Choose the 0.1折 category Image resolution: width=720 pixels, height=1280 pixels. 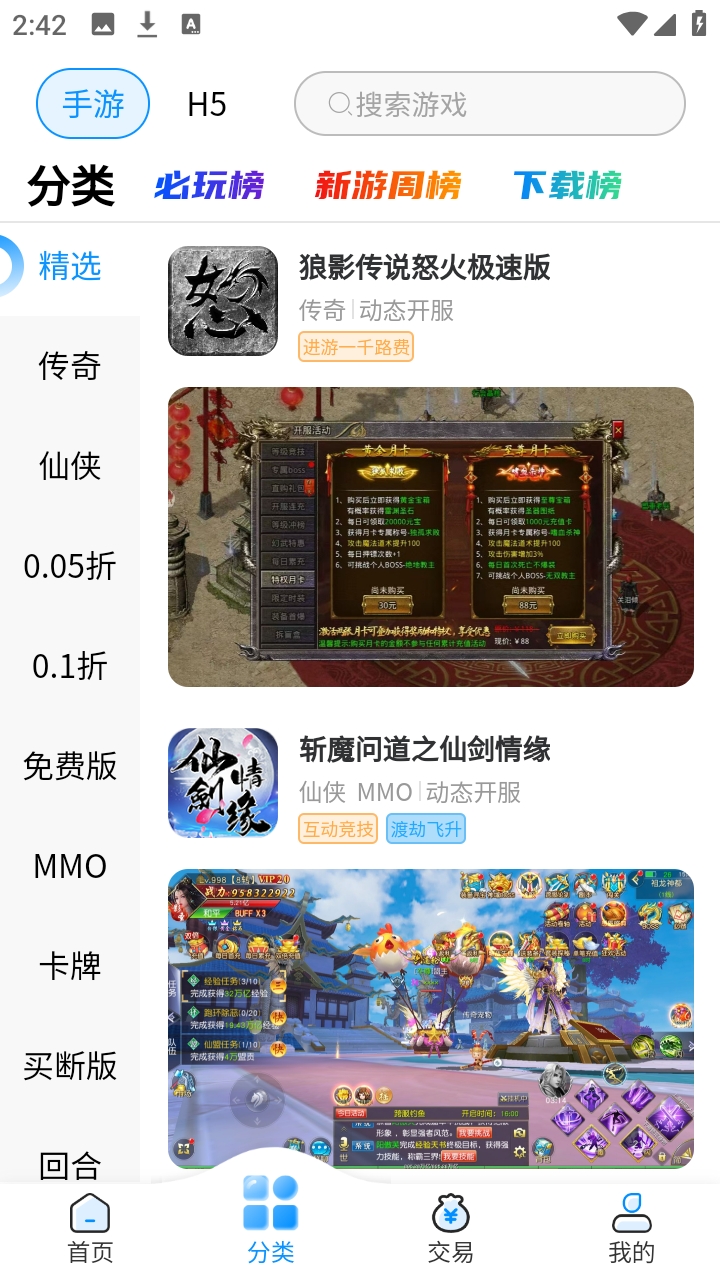pyautogui.click(x=70, y=666)
